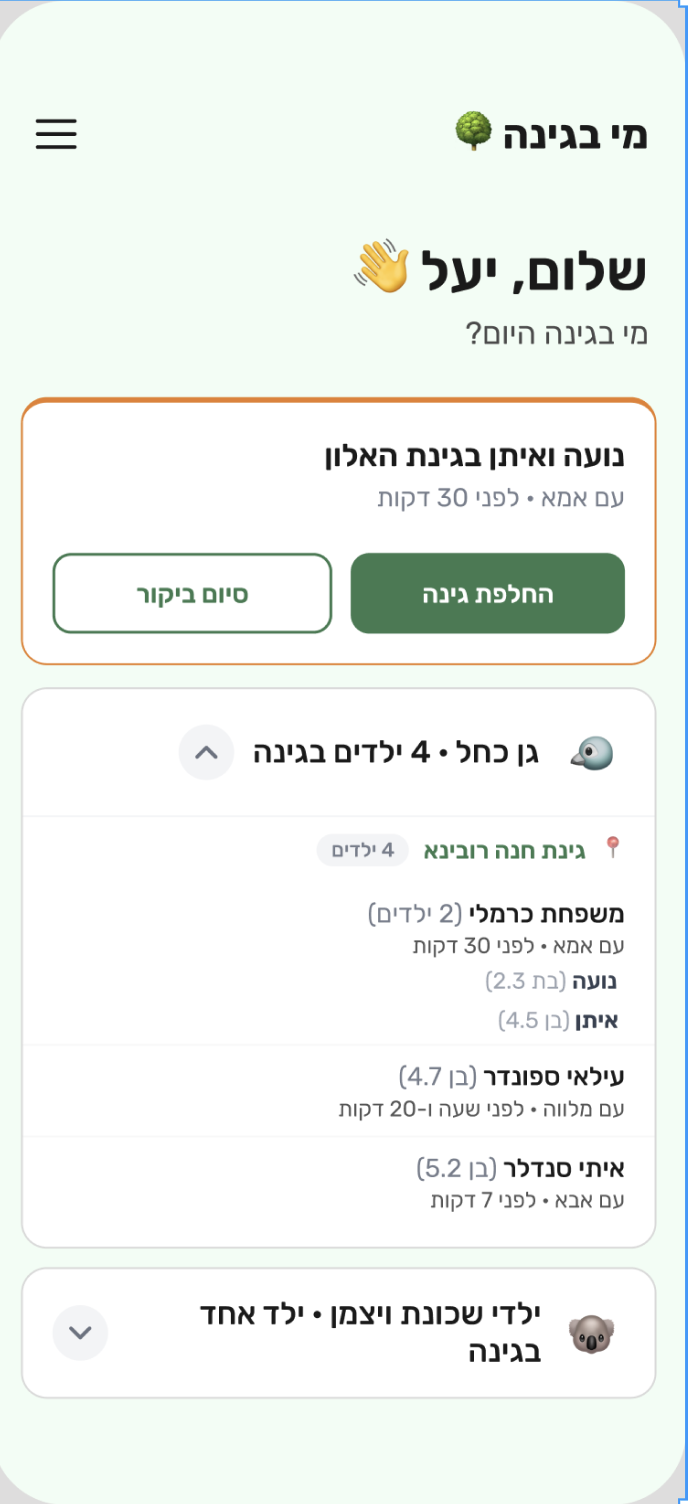End the visit with סיום ביקור

pyautogui.click(x=192, y=594)
